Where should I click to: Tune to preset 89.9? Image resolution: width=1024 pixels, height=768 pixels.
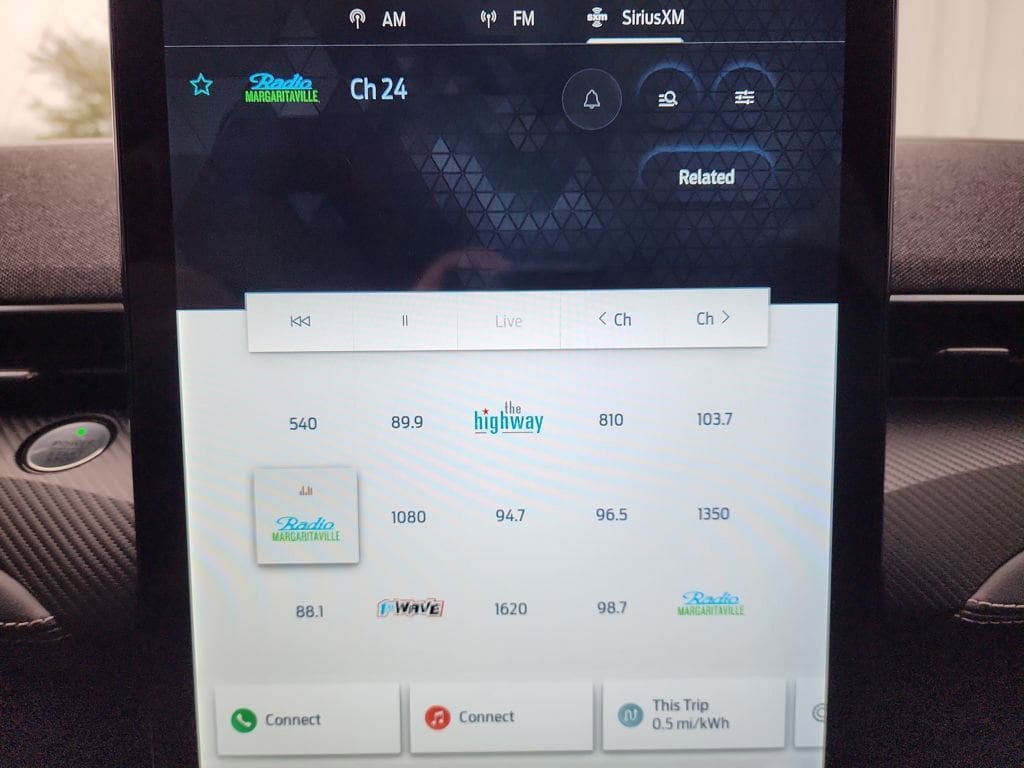point(407,423)
